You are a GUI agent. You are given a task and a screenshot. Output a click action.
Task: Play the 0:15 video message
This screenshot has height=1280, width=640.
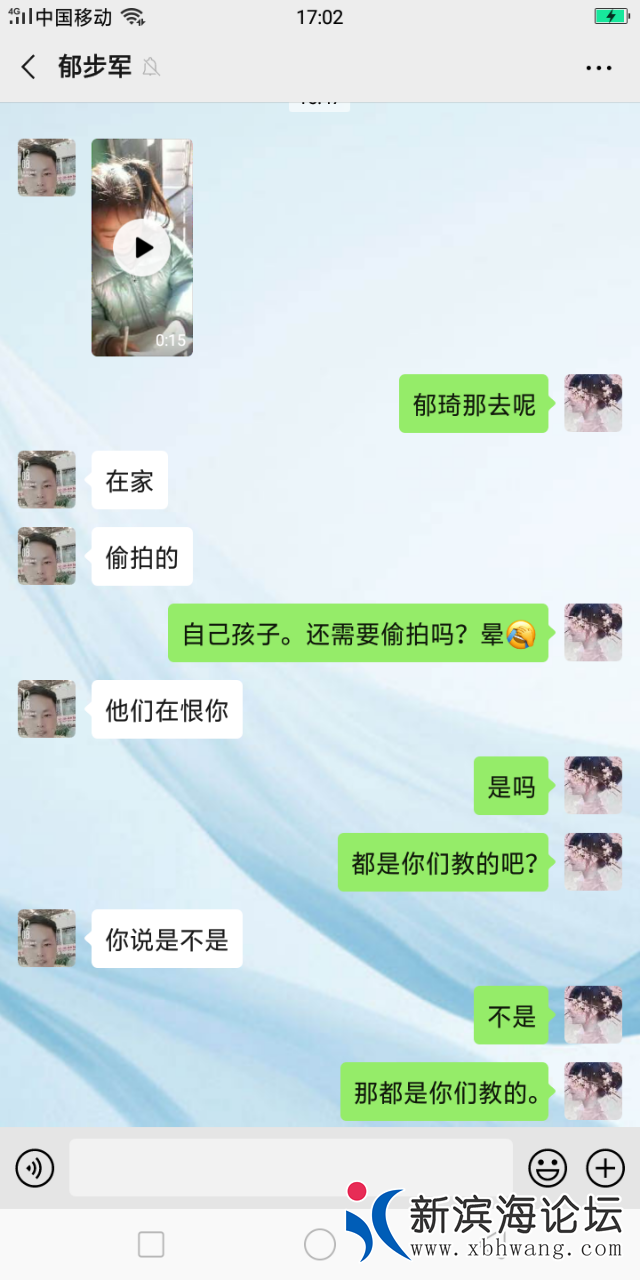point(142,247)
